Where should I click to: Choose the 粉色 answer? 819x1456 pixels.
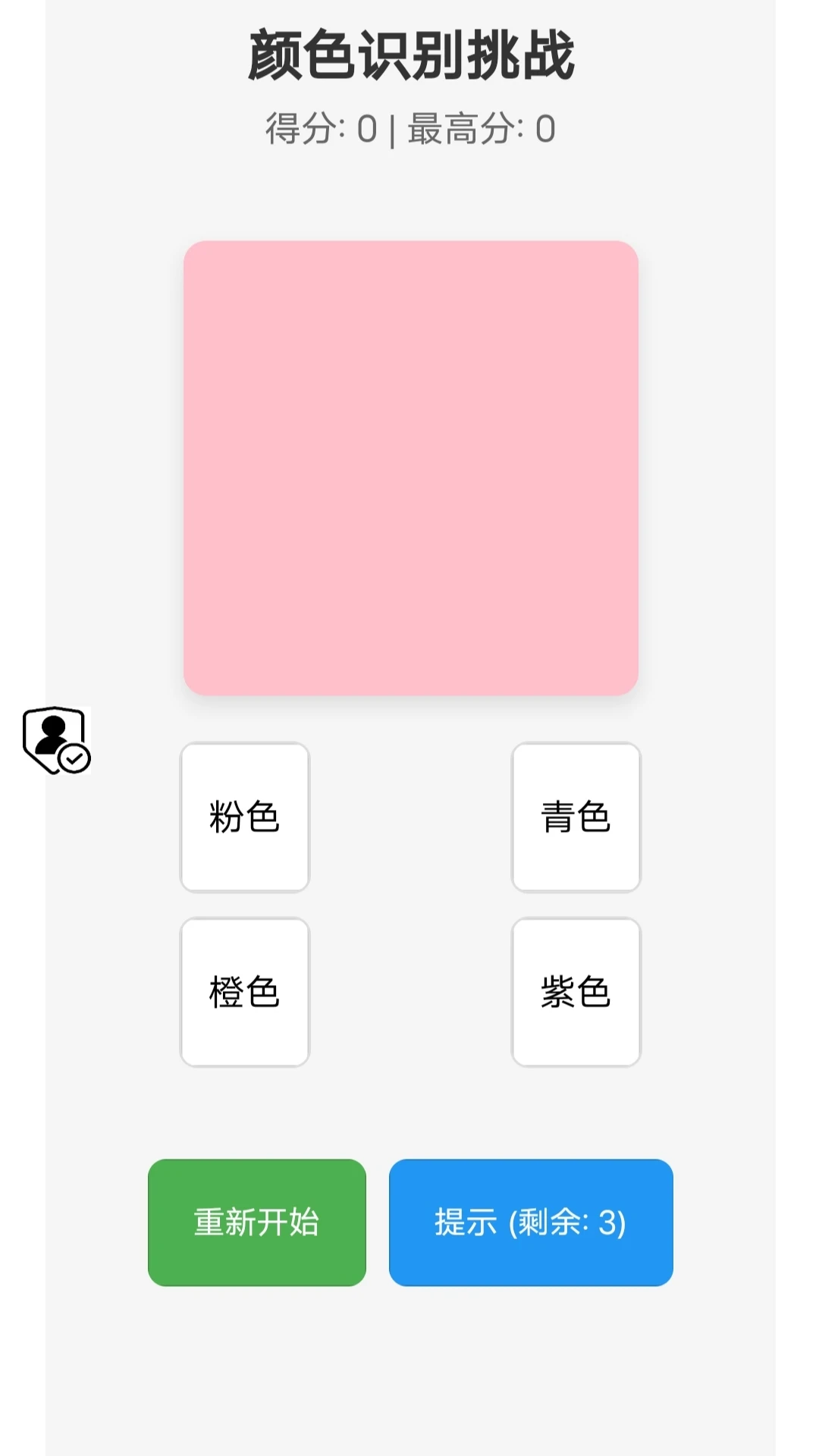(244, 817)
